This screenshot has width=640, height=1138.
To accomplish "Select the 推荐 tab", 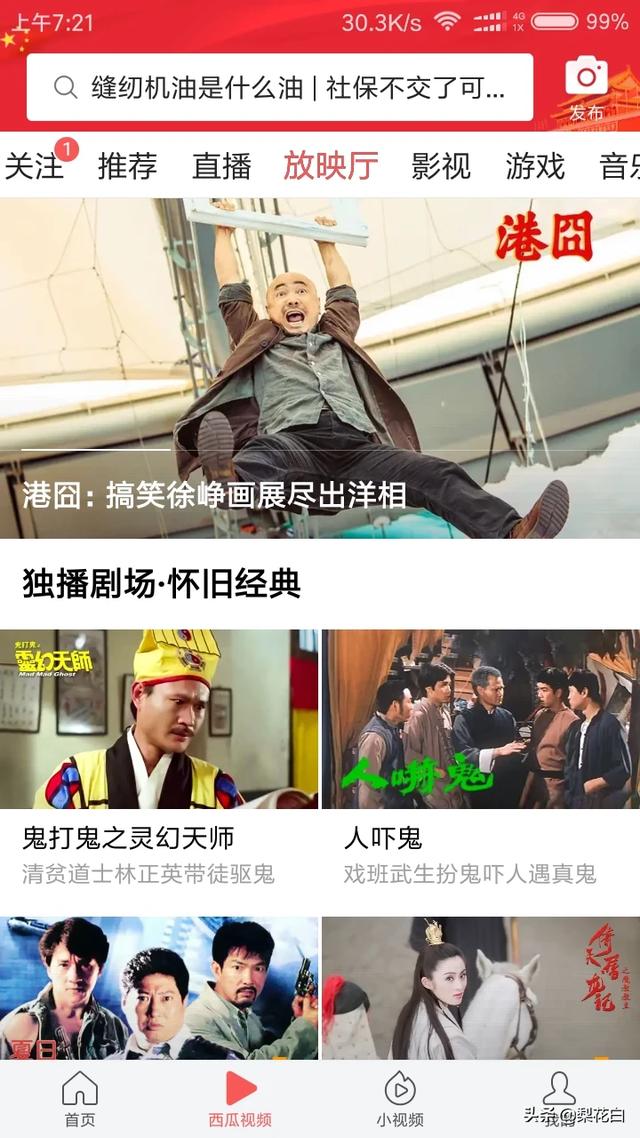I will [x=127, y=166].
